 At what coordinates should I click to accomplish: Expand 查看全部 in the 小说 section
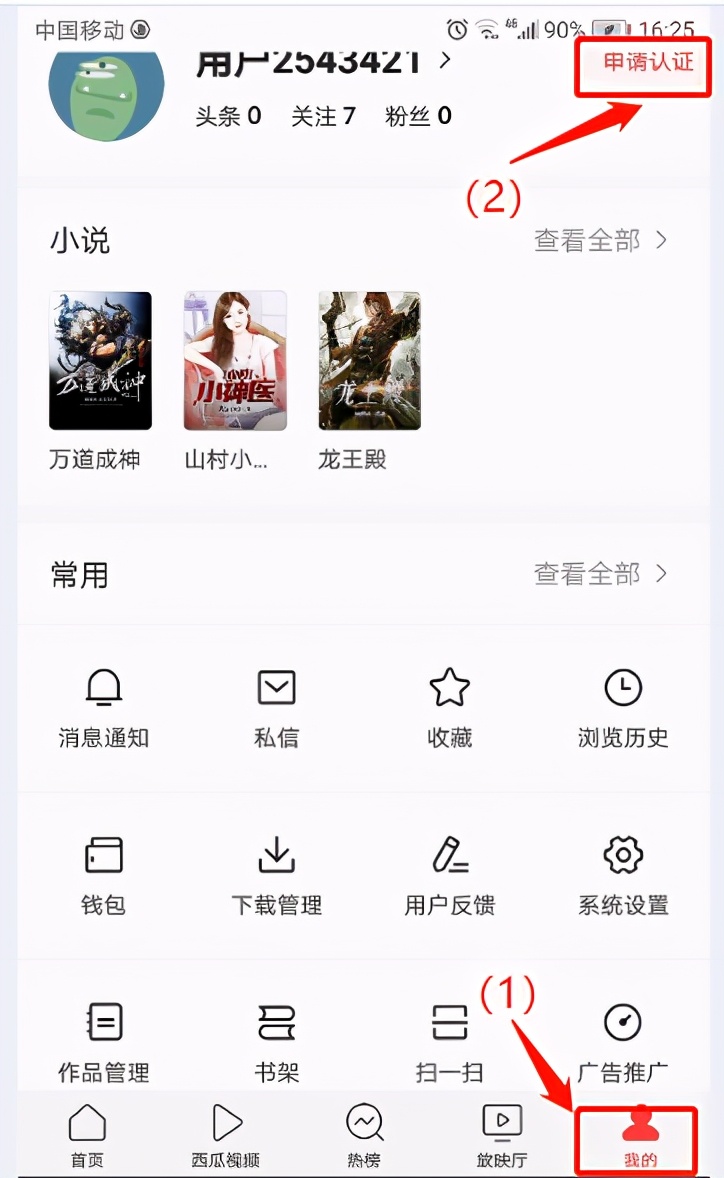coord(600,241)
